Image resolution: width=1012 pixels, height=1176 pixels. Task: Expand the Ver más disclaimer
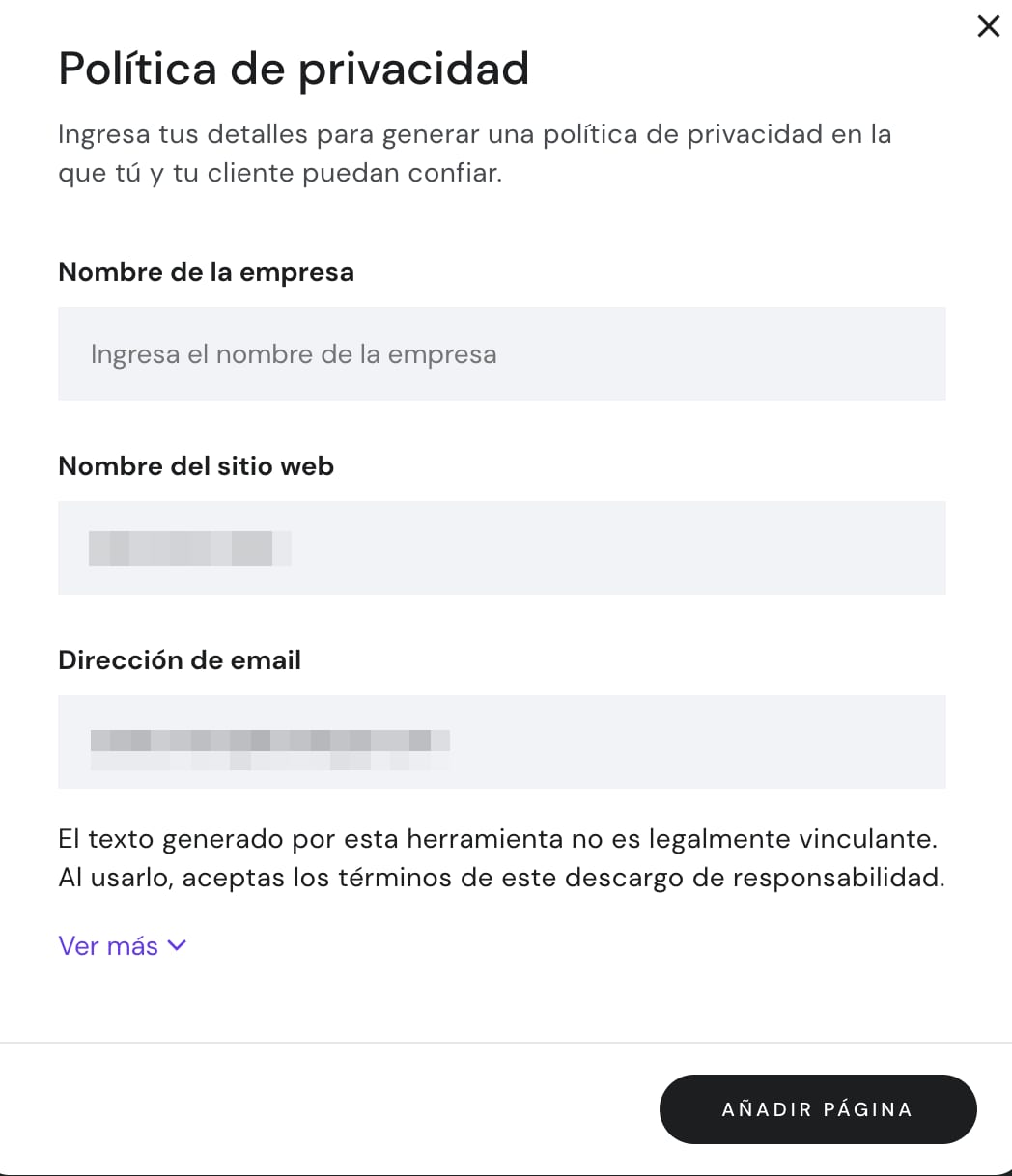[x=122, y=946]
